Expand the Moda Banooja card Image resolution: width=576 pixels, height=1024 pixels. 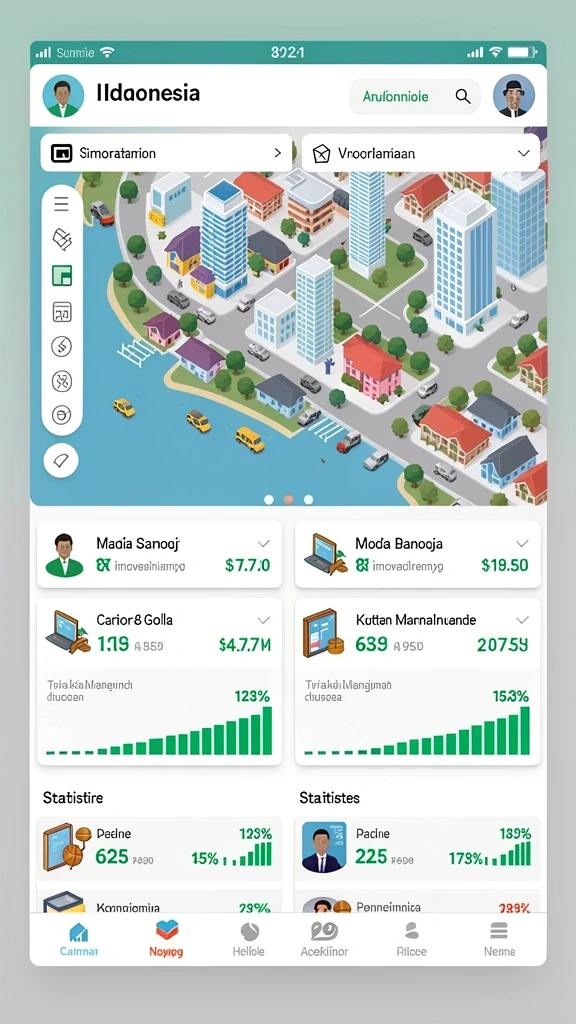coord(417,554)
